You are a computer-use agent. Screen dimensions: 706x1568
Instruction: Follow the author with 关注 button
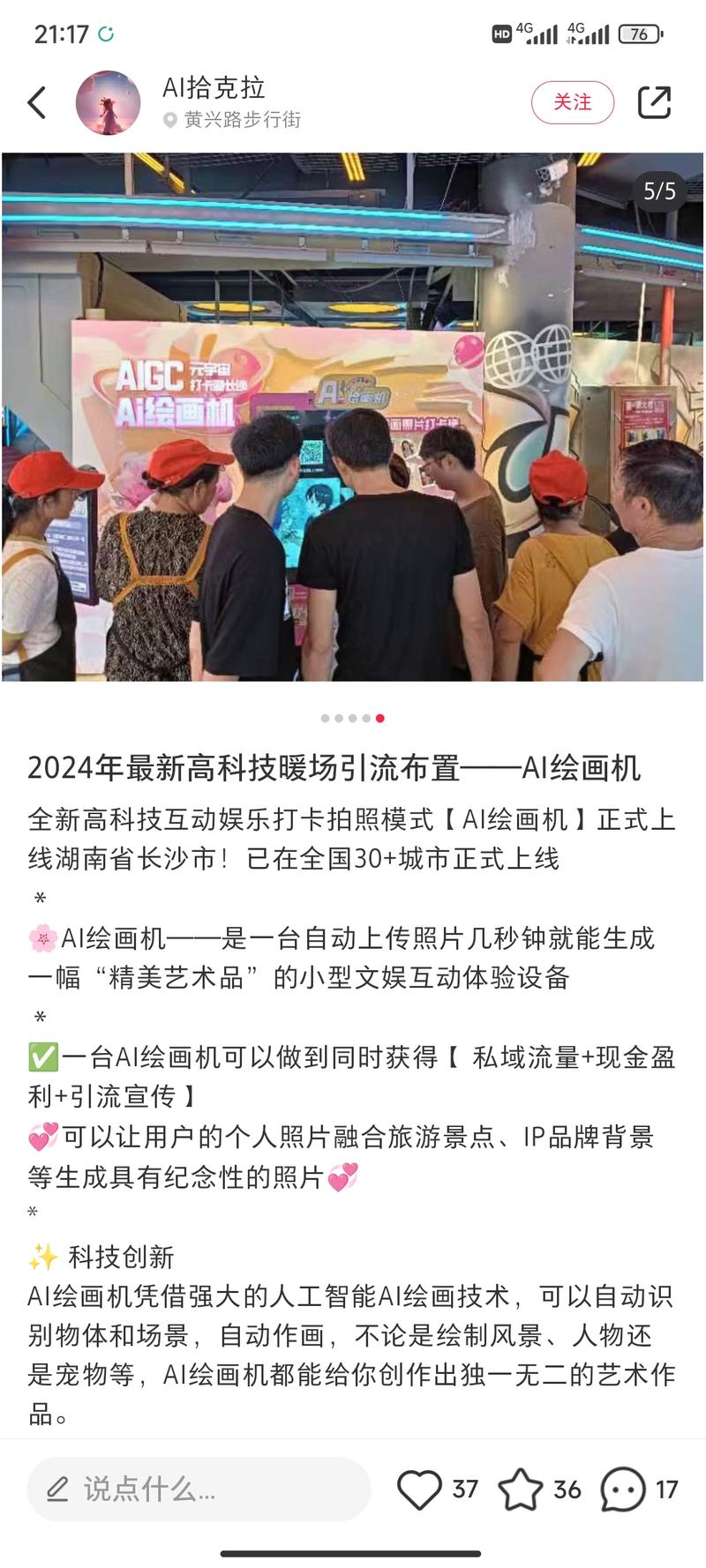click(x=572, y=102)
